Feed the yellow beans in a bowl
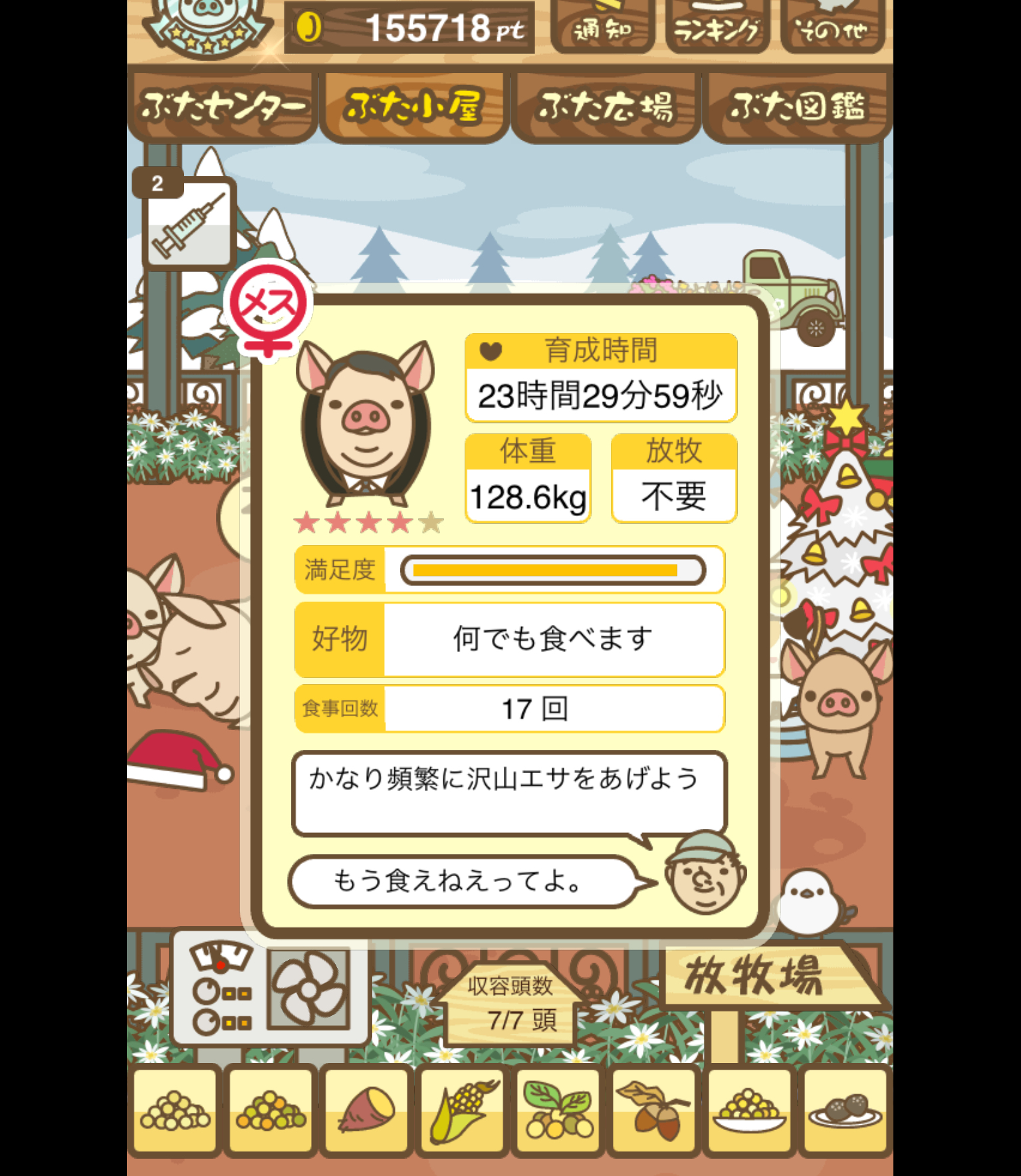 click(x=749, y=1110)
